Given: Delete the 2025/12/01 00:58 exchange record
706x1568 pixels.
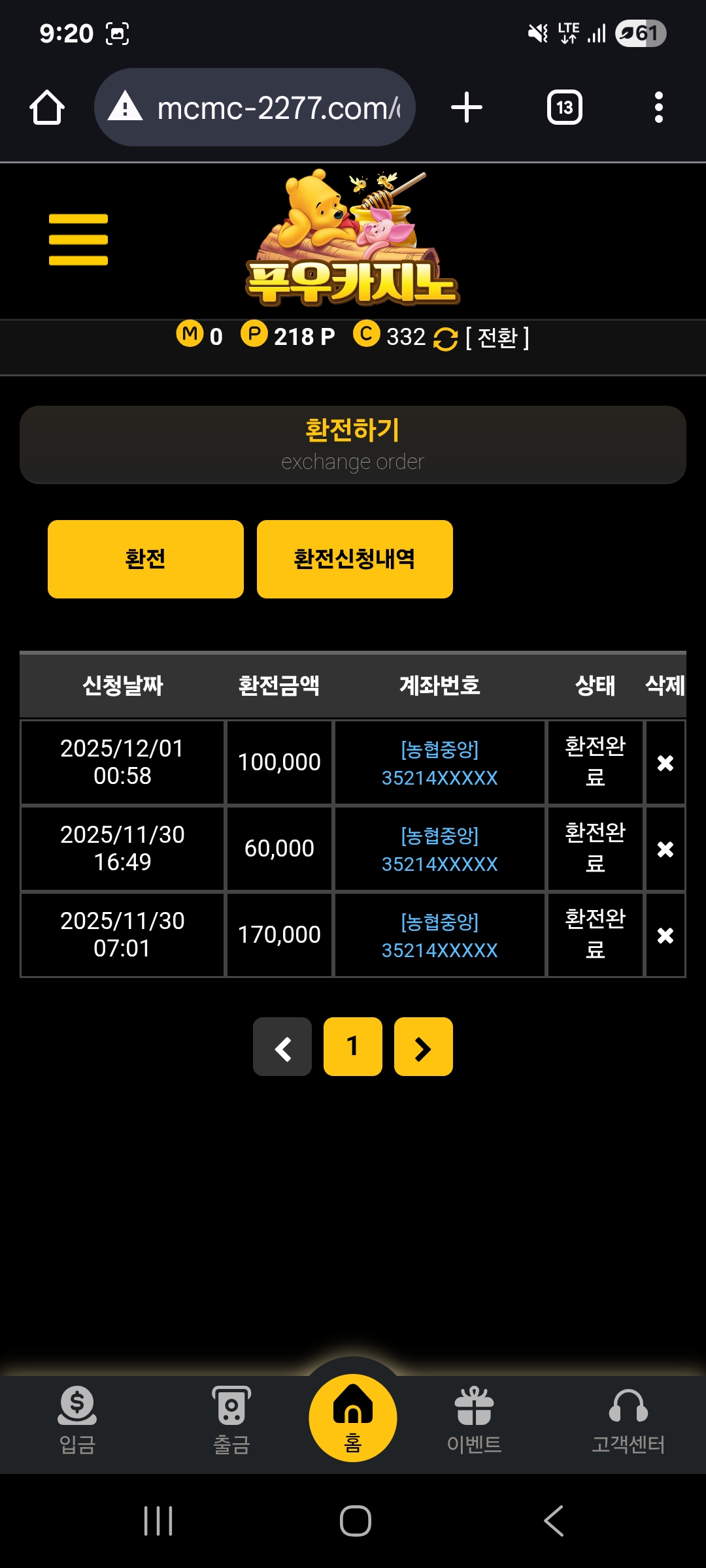Looking at the screenshot, I should (665, 763).
